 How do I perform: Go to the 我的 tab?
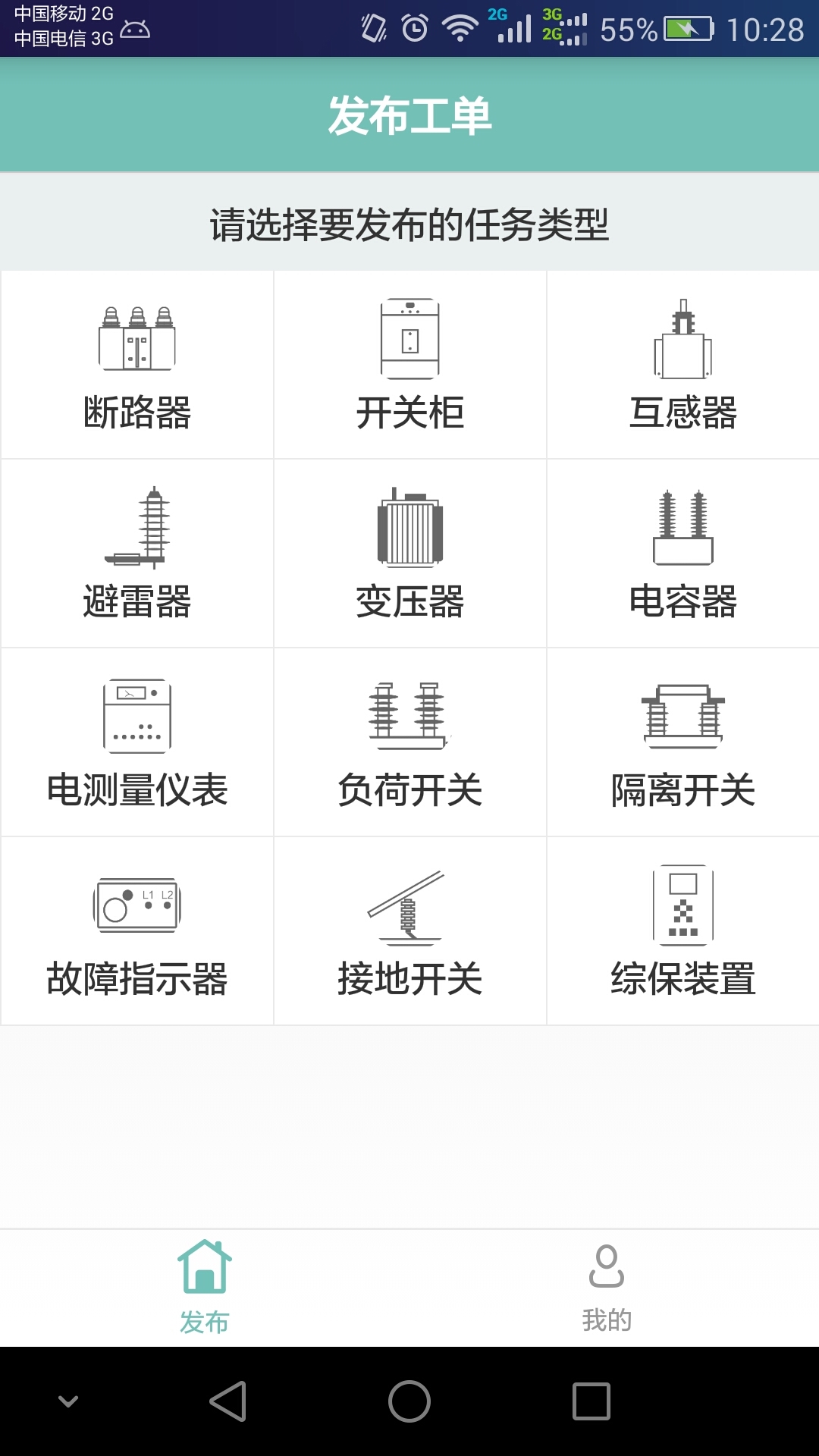607,1288
